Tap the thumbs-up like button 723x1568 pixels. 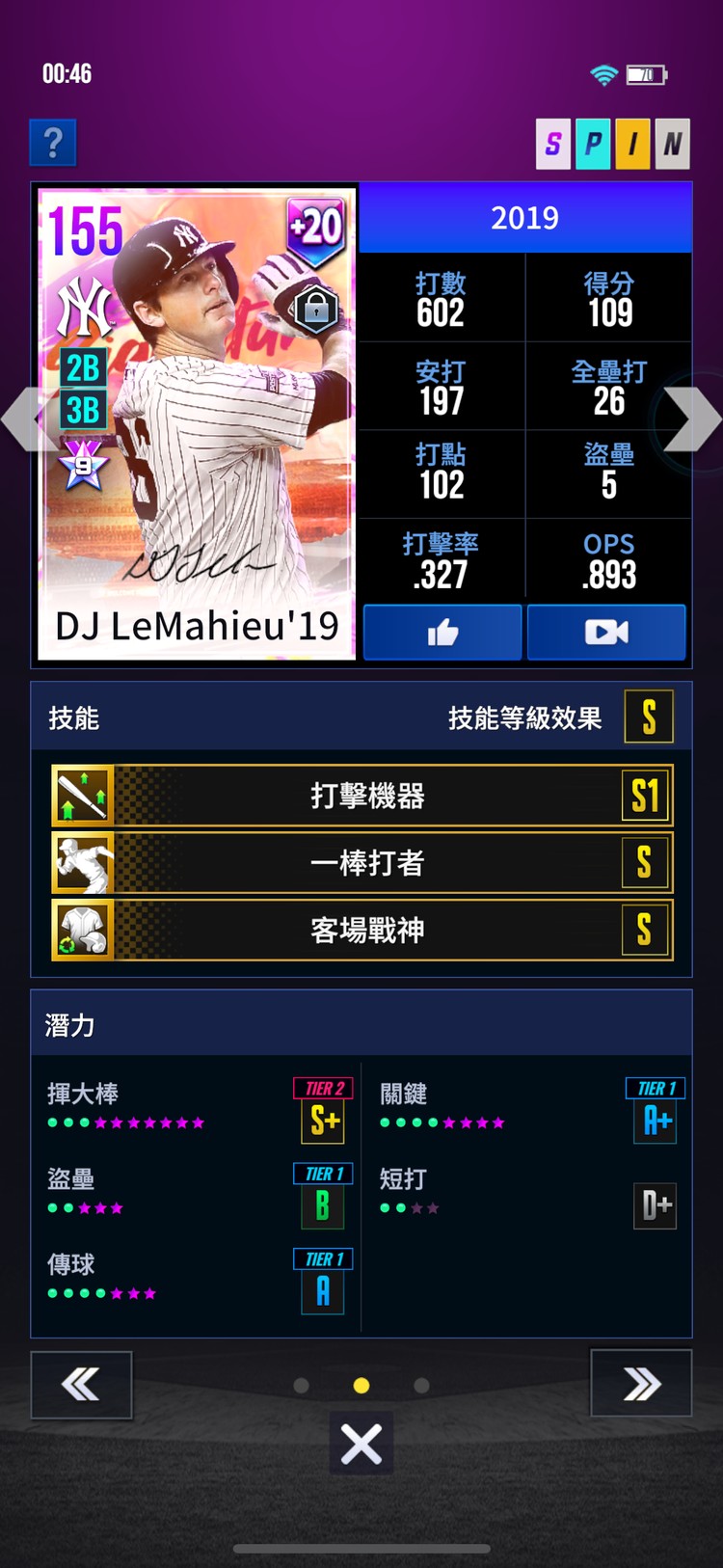(x=442, y=633)
